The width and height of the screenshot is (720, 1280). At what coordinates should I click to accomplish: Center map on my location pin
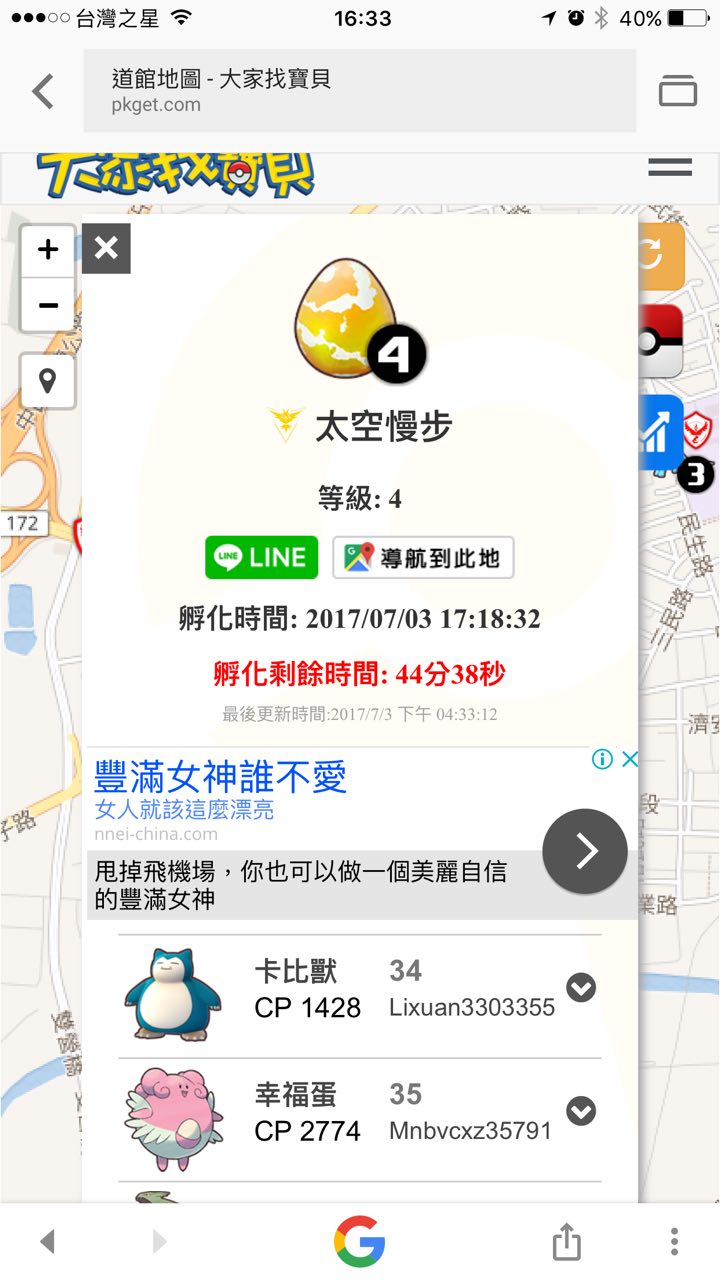click(x=47, y=381)
